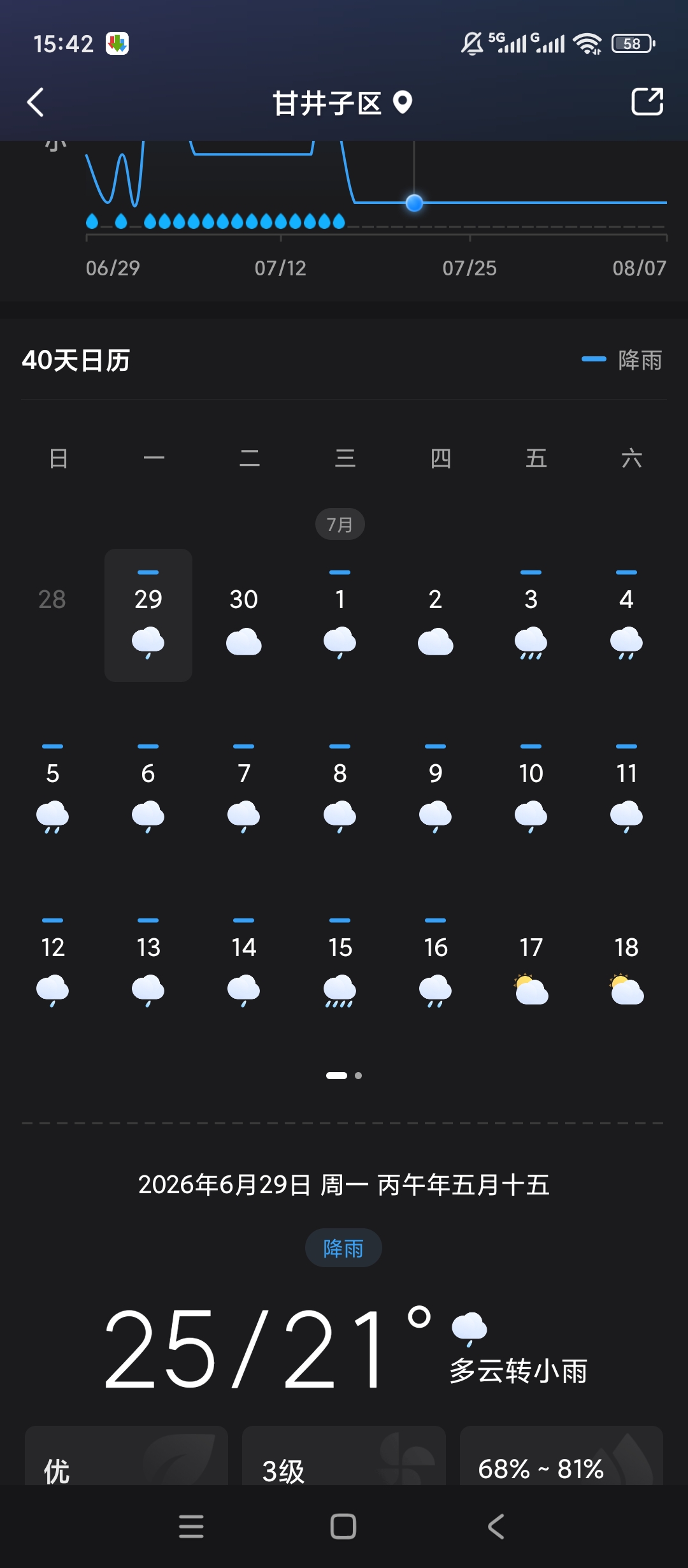Select July 5 in the calendar

click(52, 790)
